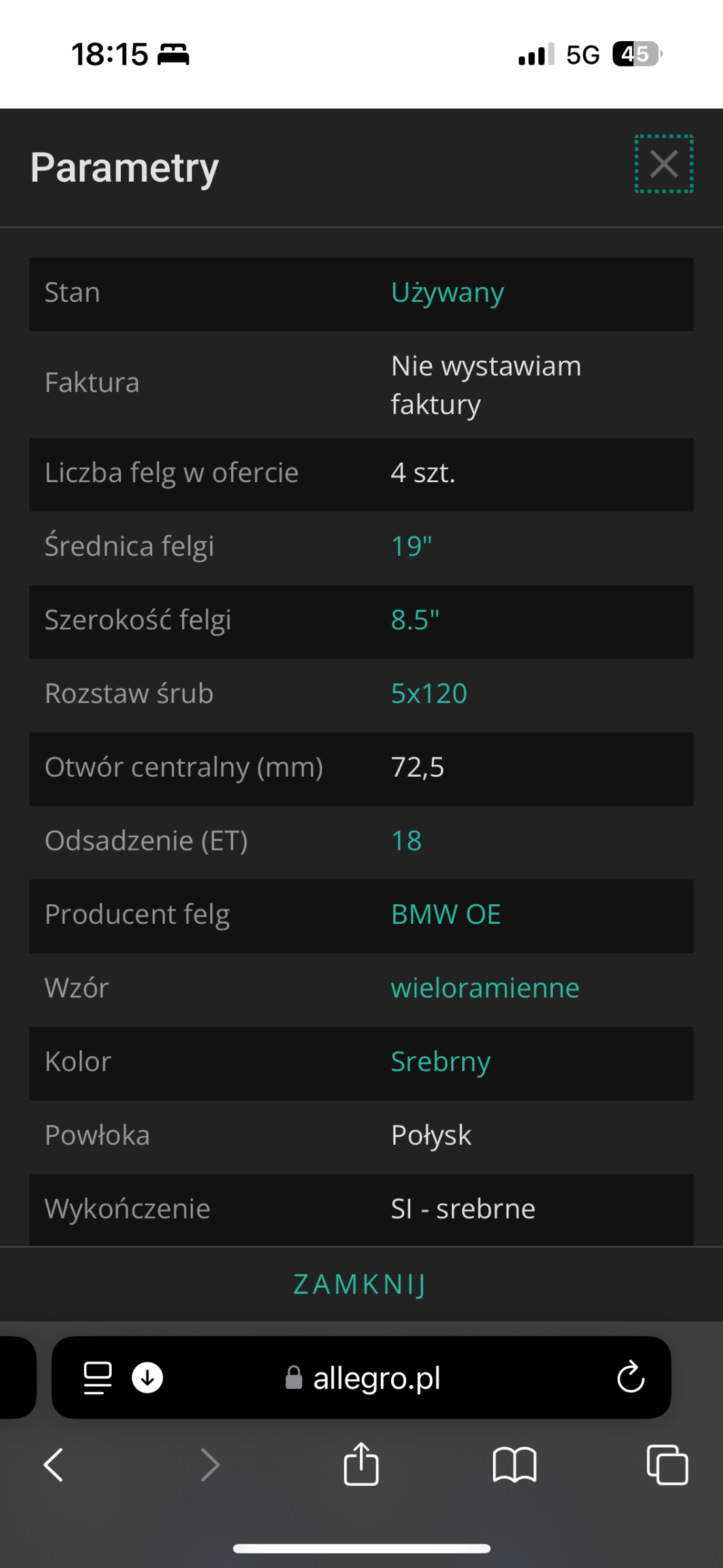Show all open tabs
This screenshot has width=723, height=1568.
(x=667, y=1465)
